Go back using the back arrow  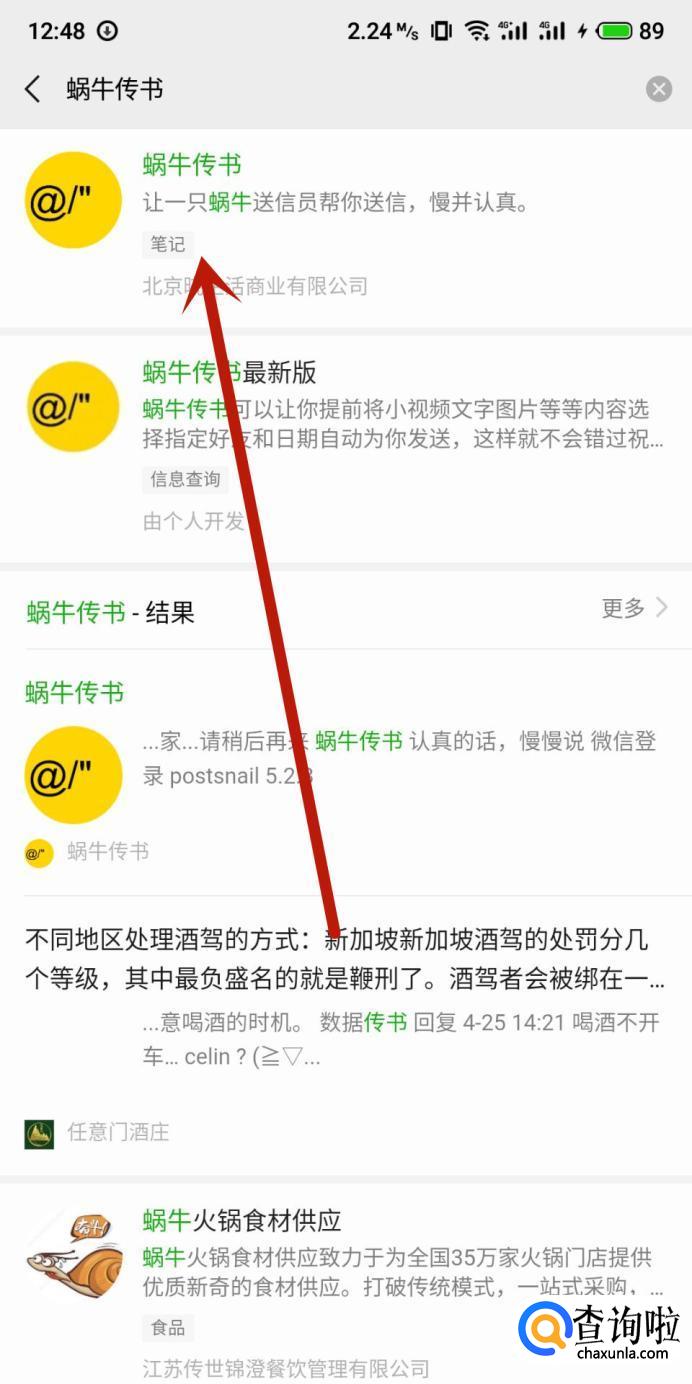33,89
